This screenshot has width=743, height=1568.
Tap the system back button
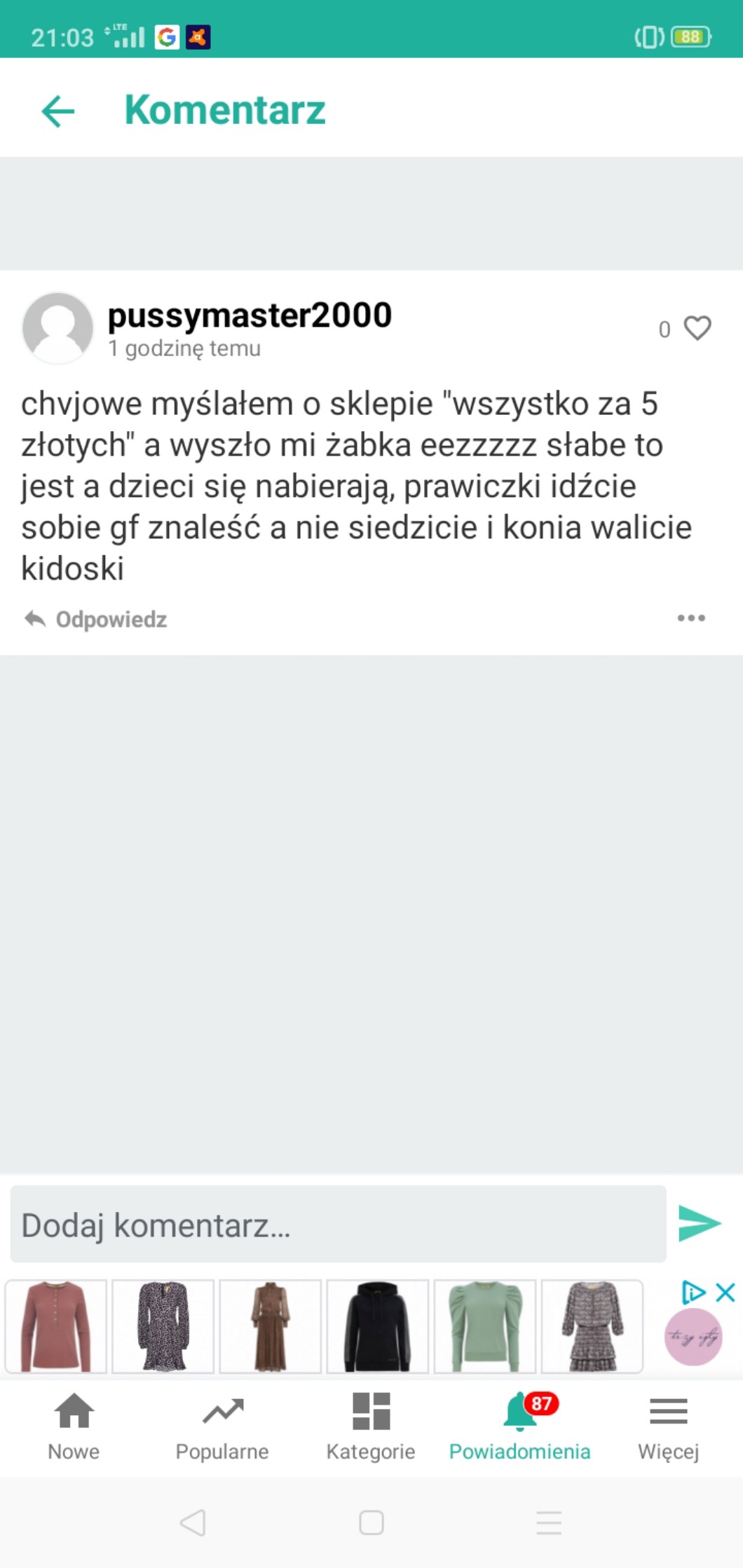(x=193, y=1522)
